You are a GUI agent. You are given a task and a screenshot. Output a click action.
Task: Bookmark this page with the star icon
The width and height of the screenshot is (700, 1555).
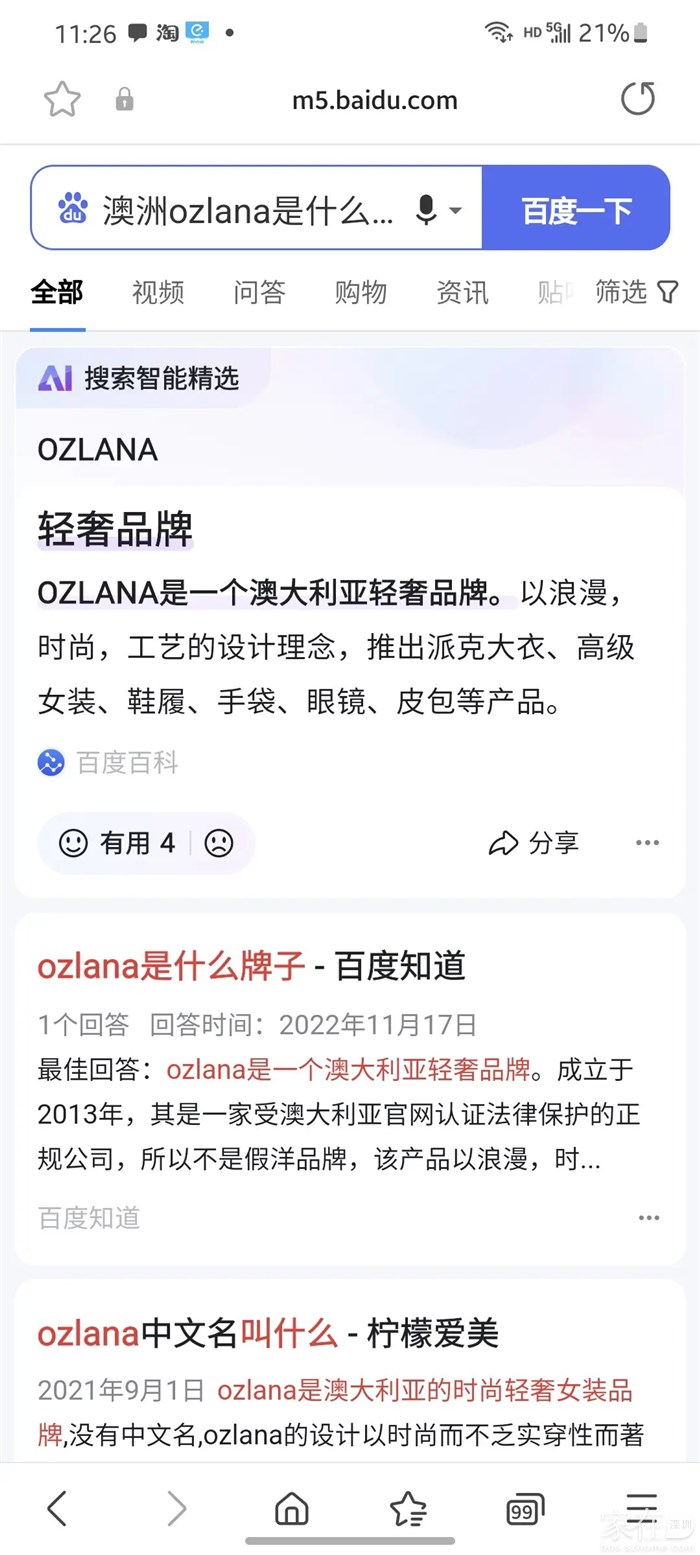pyautogui.click(x=62, y=99)
